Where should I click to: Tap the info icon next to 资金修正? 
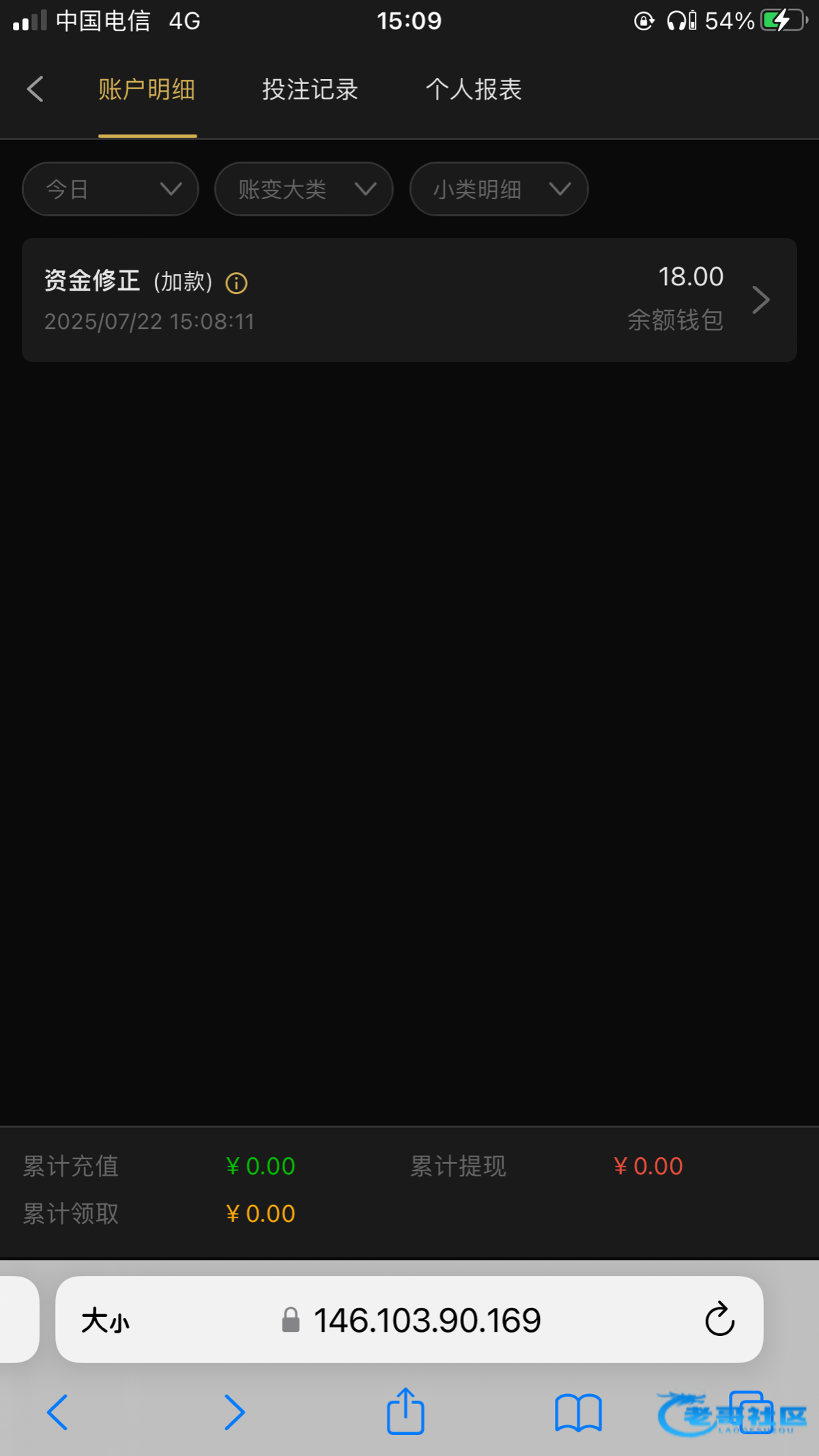[x=236, y=282]
